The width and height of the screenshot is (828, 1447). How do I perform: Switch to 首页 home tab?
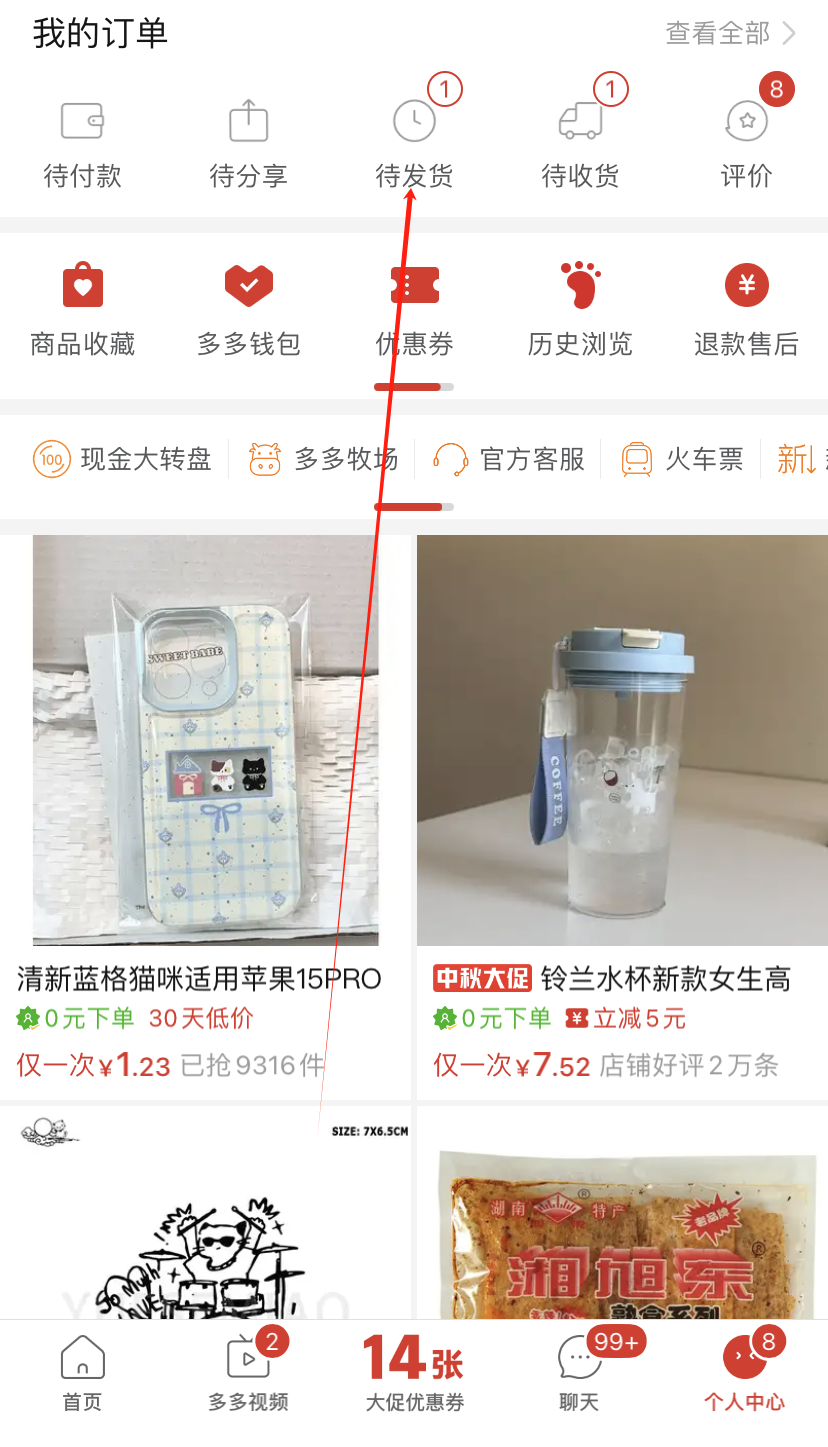[83, 1375]
